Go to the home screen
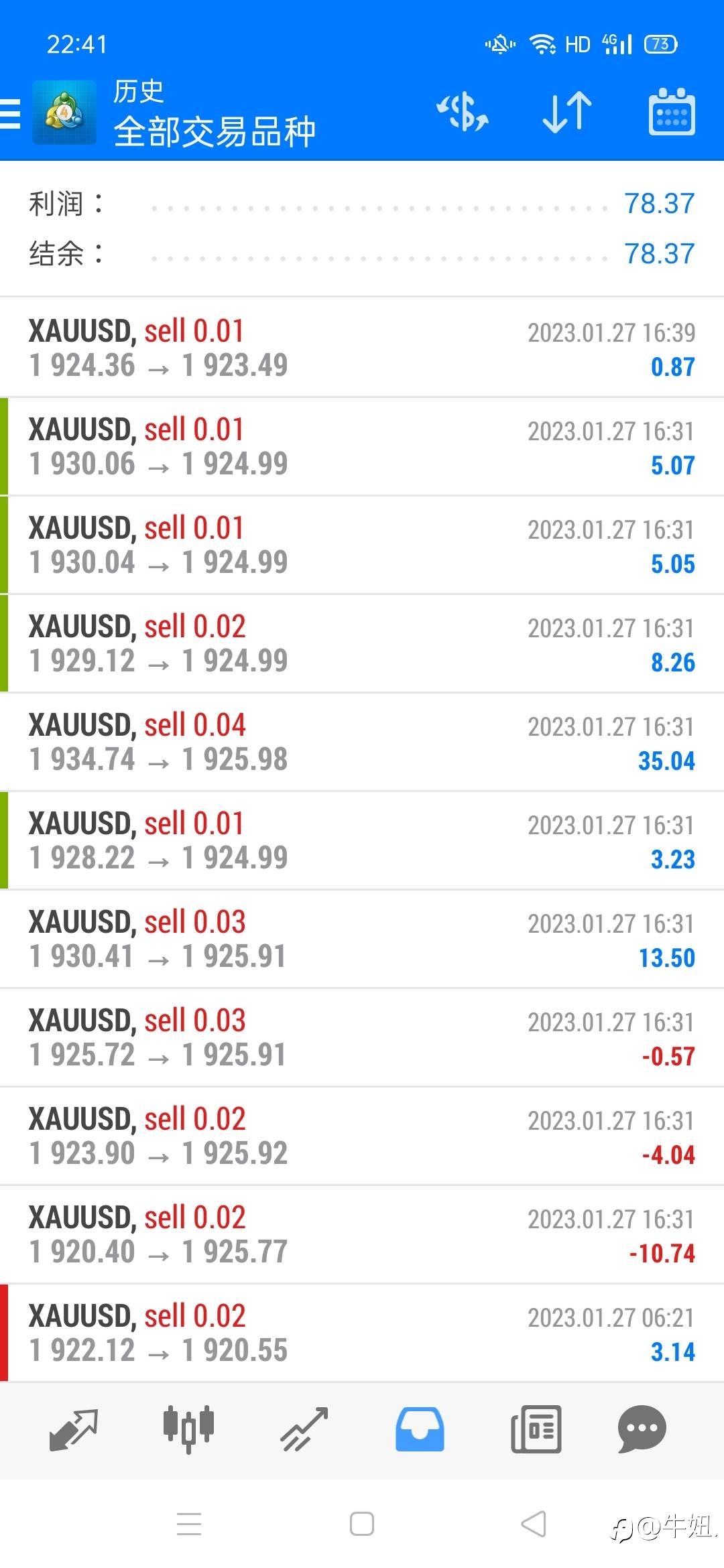The image size is (724, 1568). pos(362,1524)
